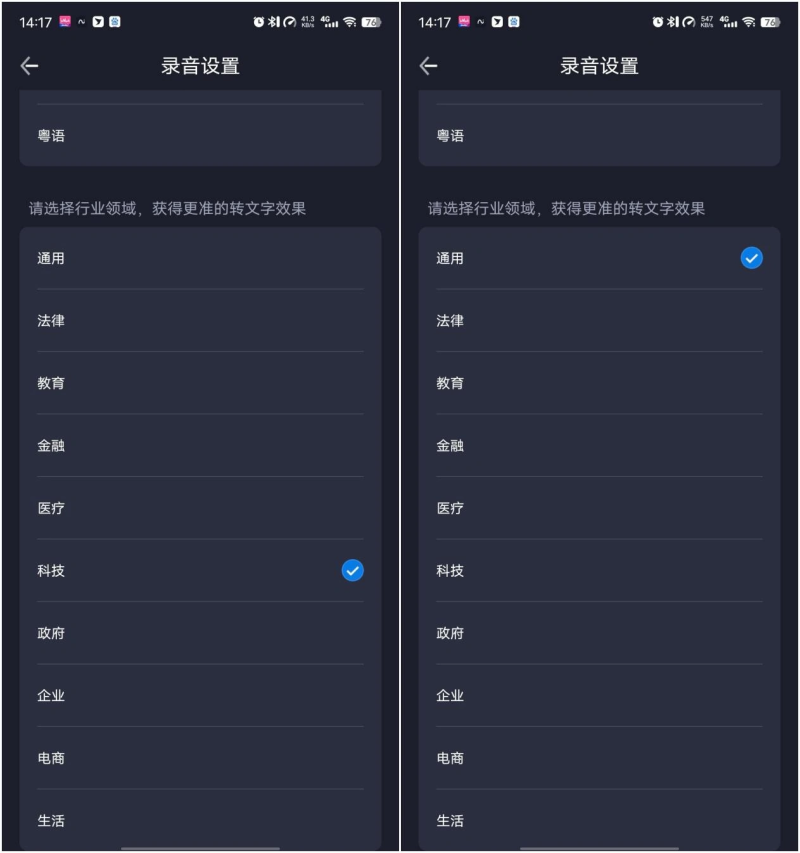Image resolution: width=800 pixels, height=853 pixels.
Task: Select 通用 on the screen where 科技 is checked
Action: [x=200, y=258]
